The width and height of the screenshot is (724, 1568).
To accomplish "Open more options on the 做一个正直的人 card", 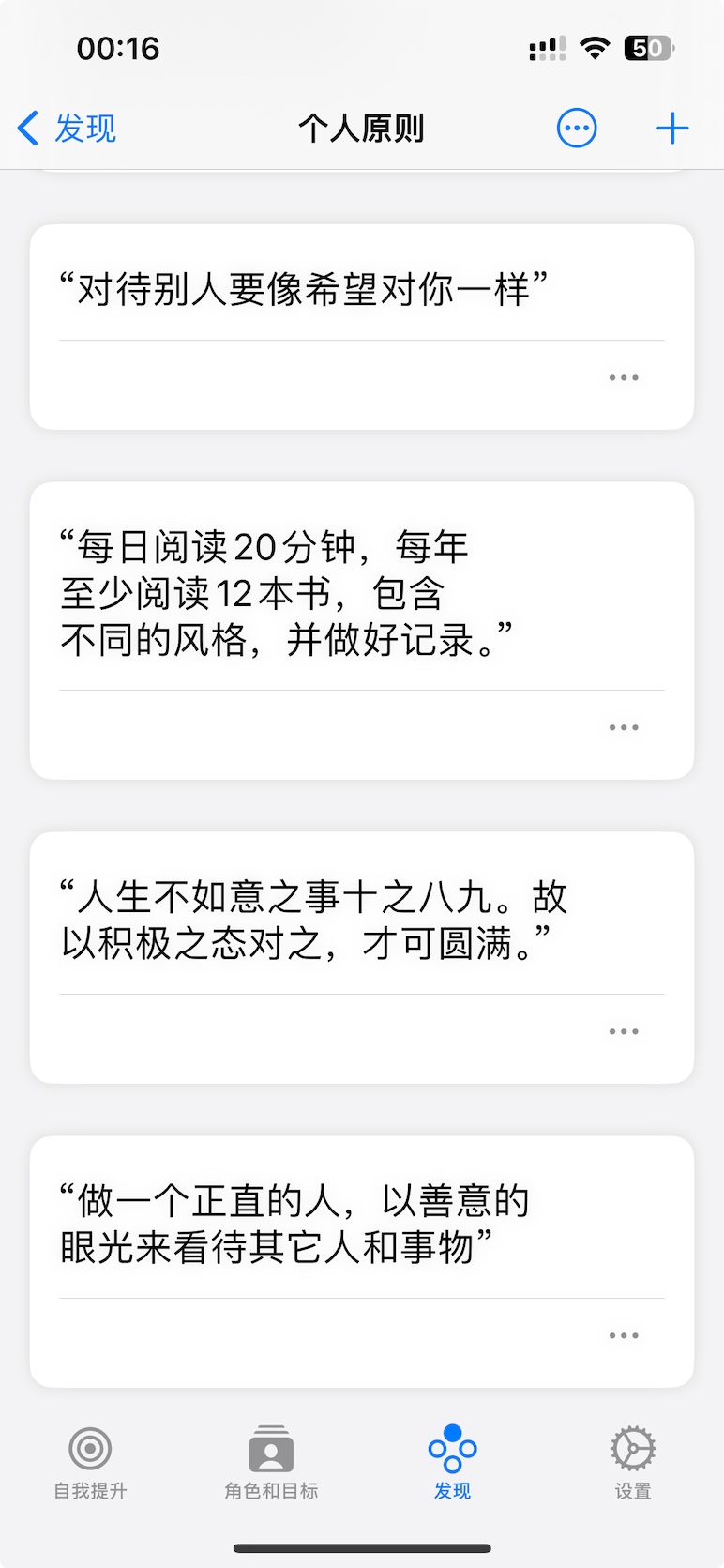I will point(624,1334).
